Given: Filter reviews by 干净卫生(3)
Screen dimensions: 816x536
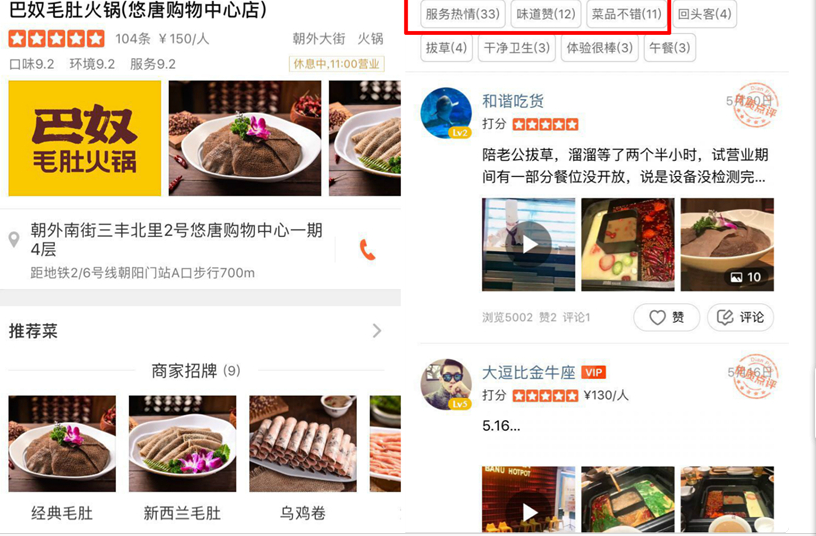Looking at the screenshot, I should coord(517,48).
